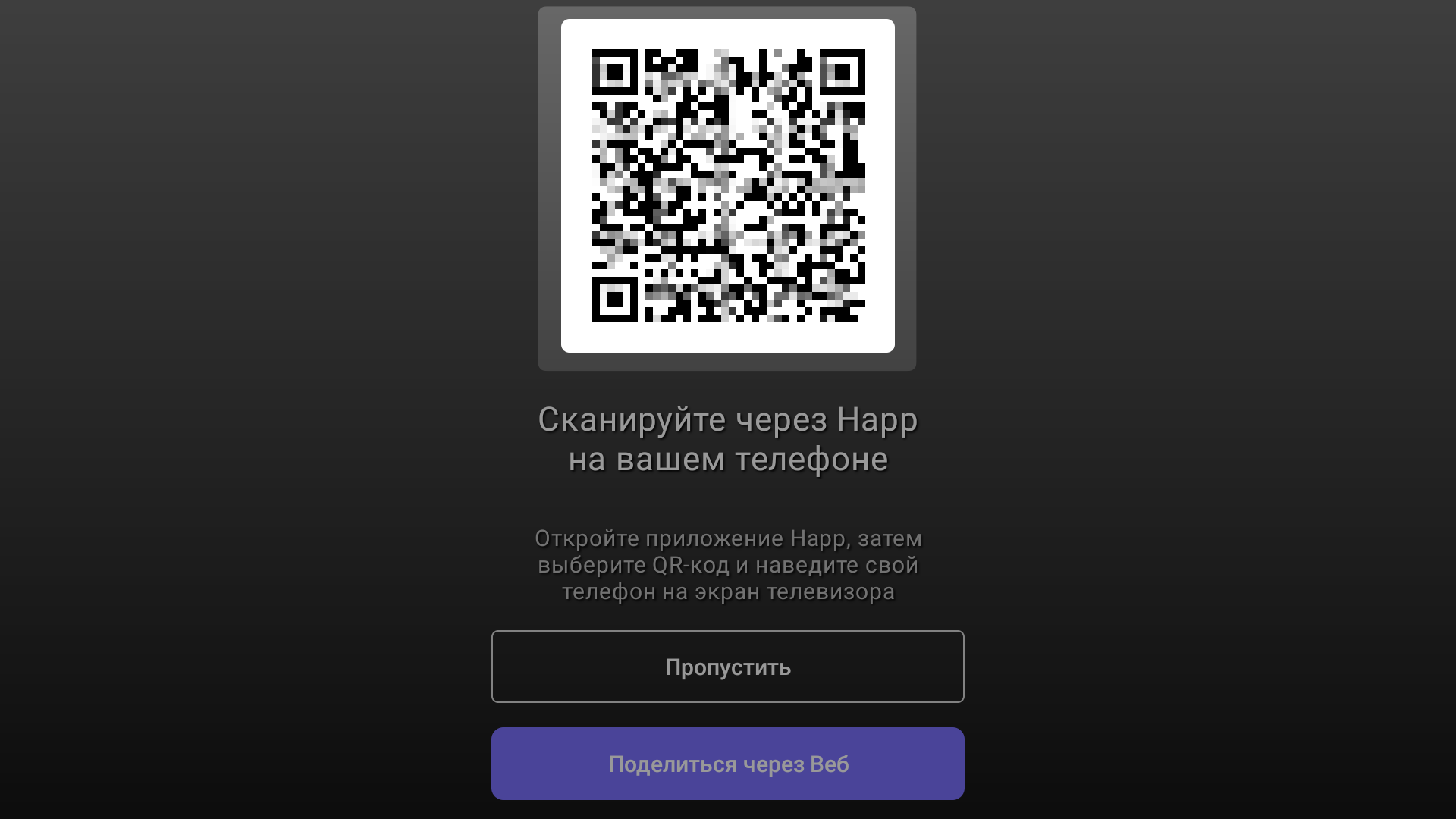Select Поделиться через Веб

[x=727, y=764]
